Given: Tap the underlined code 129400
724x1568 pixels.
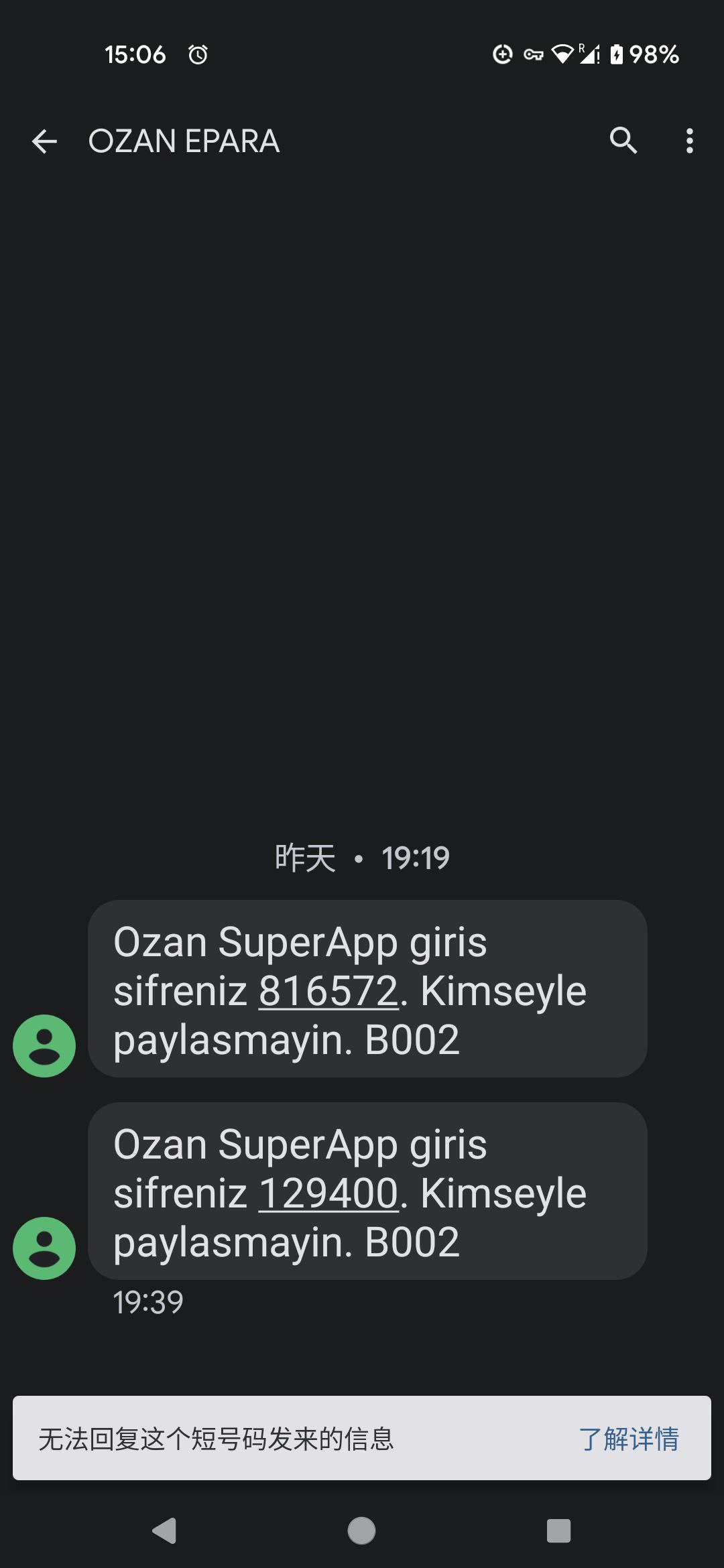Looking at the screenshot, I should 328,1193.
